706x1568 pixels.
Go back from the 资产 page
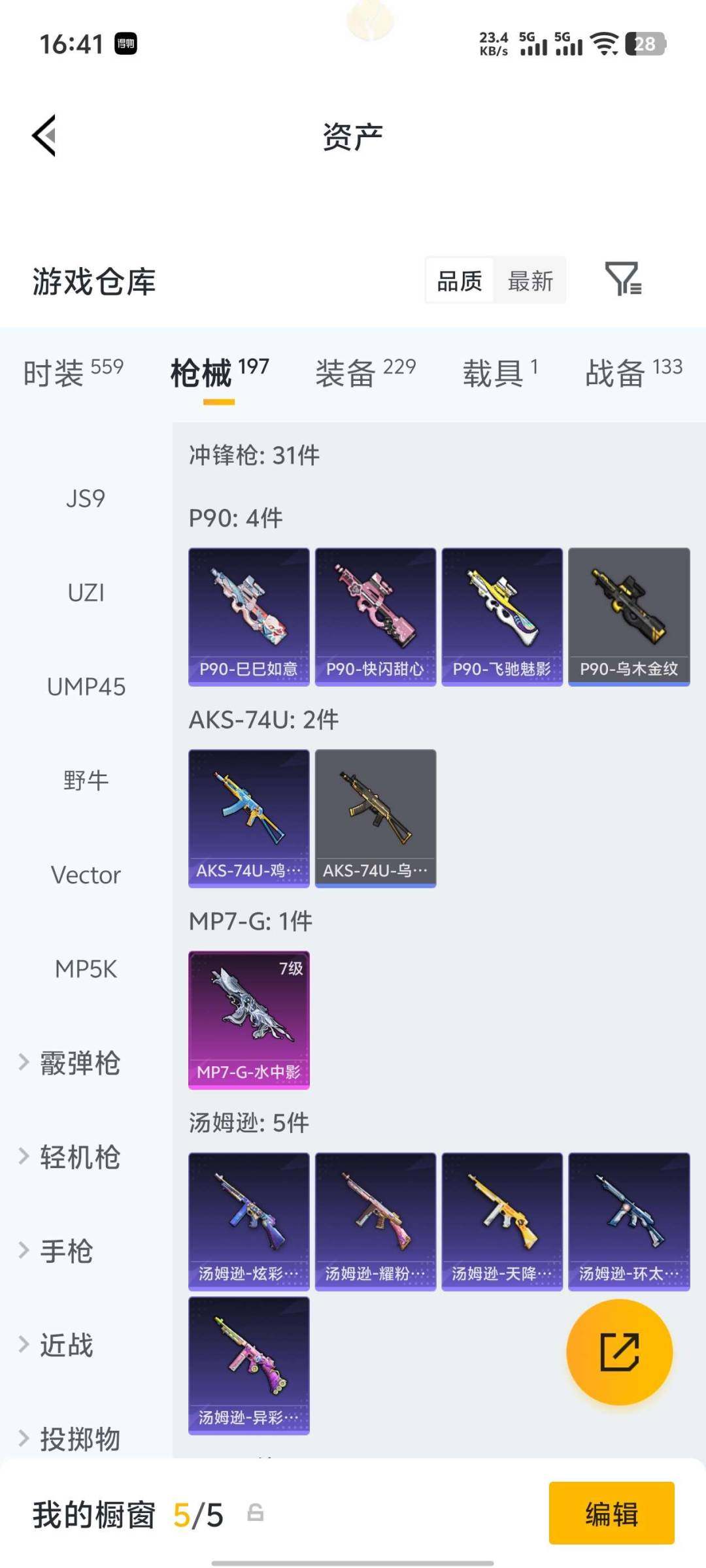(x=44, y=136)
